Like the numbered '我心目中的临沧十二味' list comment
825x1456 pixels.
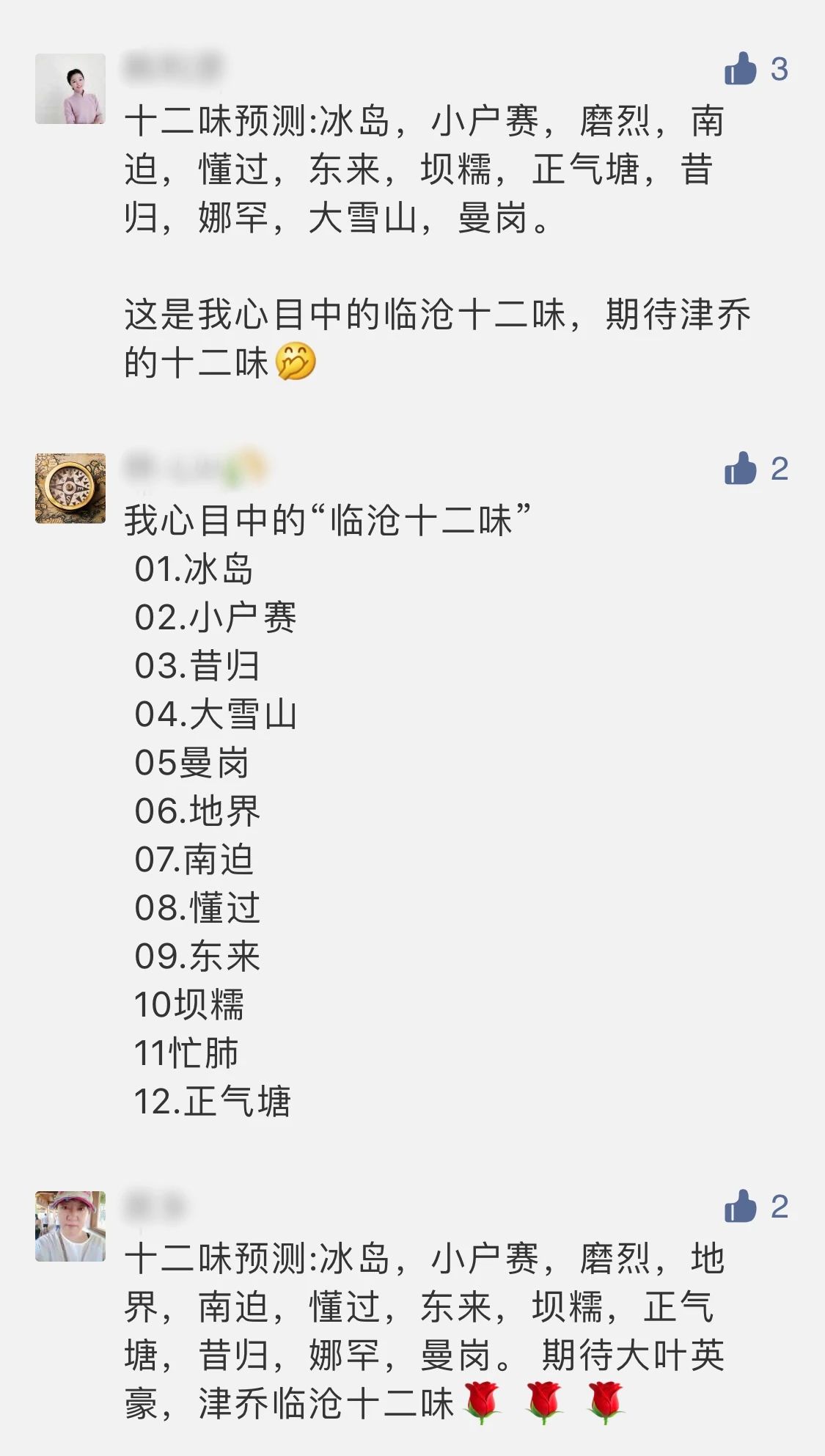pos(741,469)
